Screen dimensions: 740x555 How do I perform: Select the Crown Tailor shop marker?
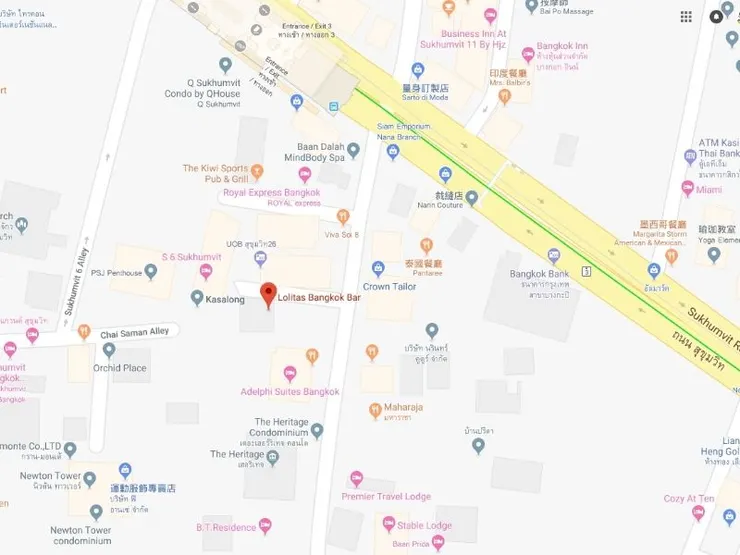[378, 268]
